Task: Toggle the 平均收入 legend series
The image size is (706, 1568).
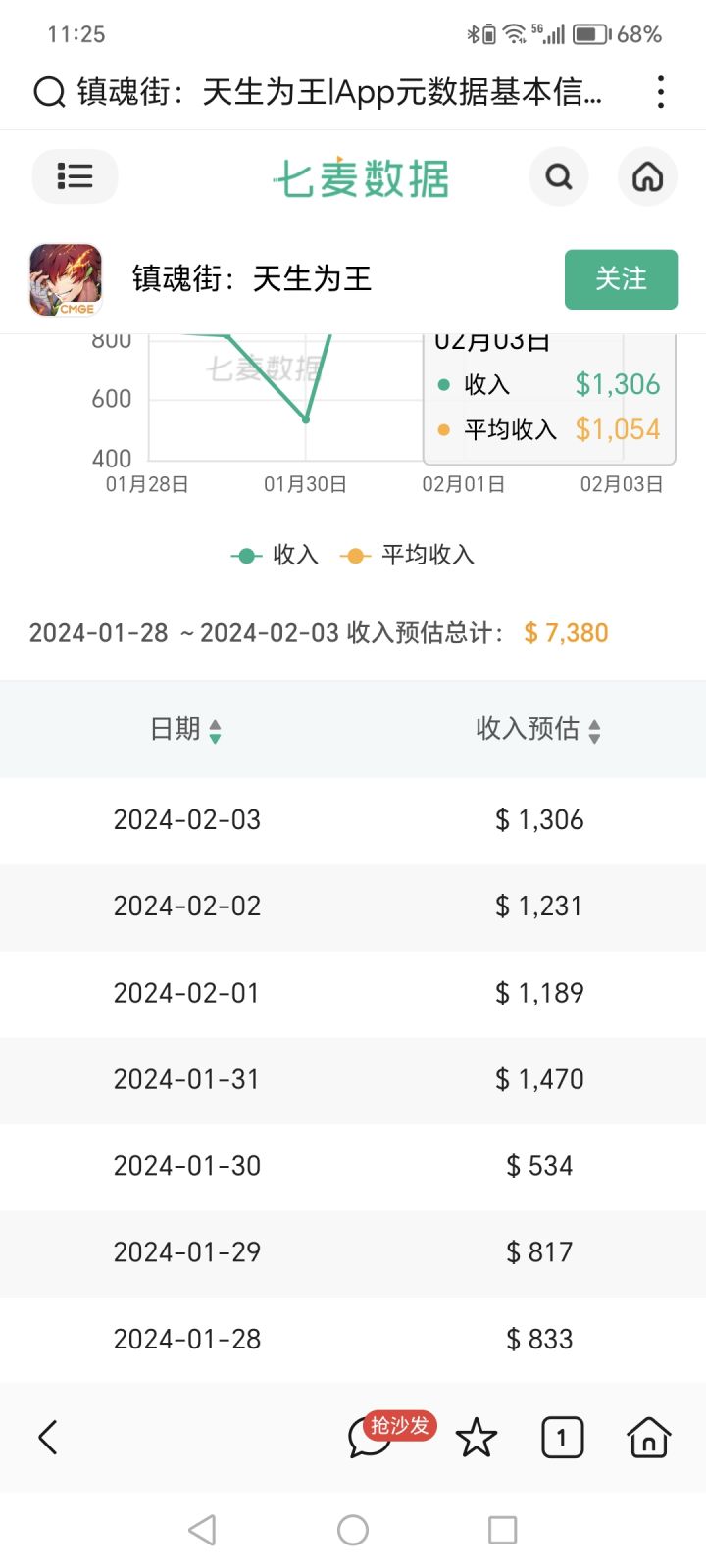Action: [407, 555]
